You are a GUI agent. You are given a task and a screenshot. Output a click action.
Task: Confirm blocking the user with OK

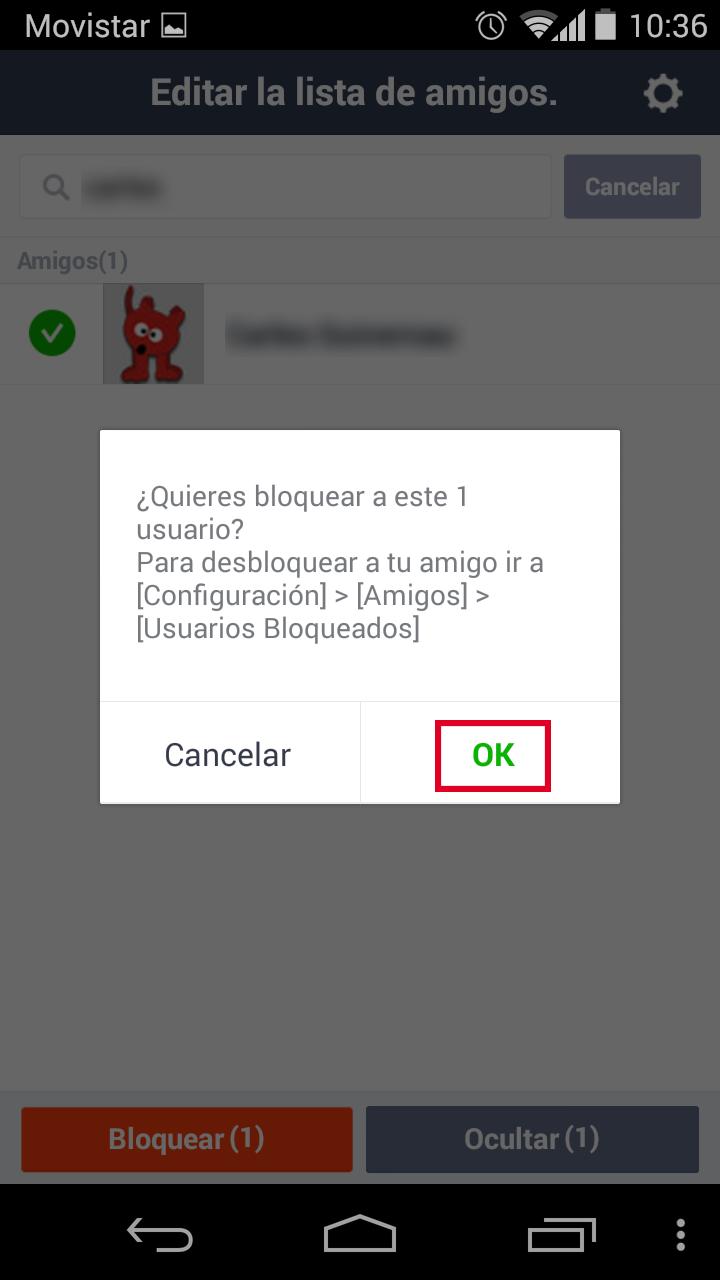pyautogui.click(x=492, y=755)
